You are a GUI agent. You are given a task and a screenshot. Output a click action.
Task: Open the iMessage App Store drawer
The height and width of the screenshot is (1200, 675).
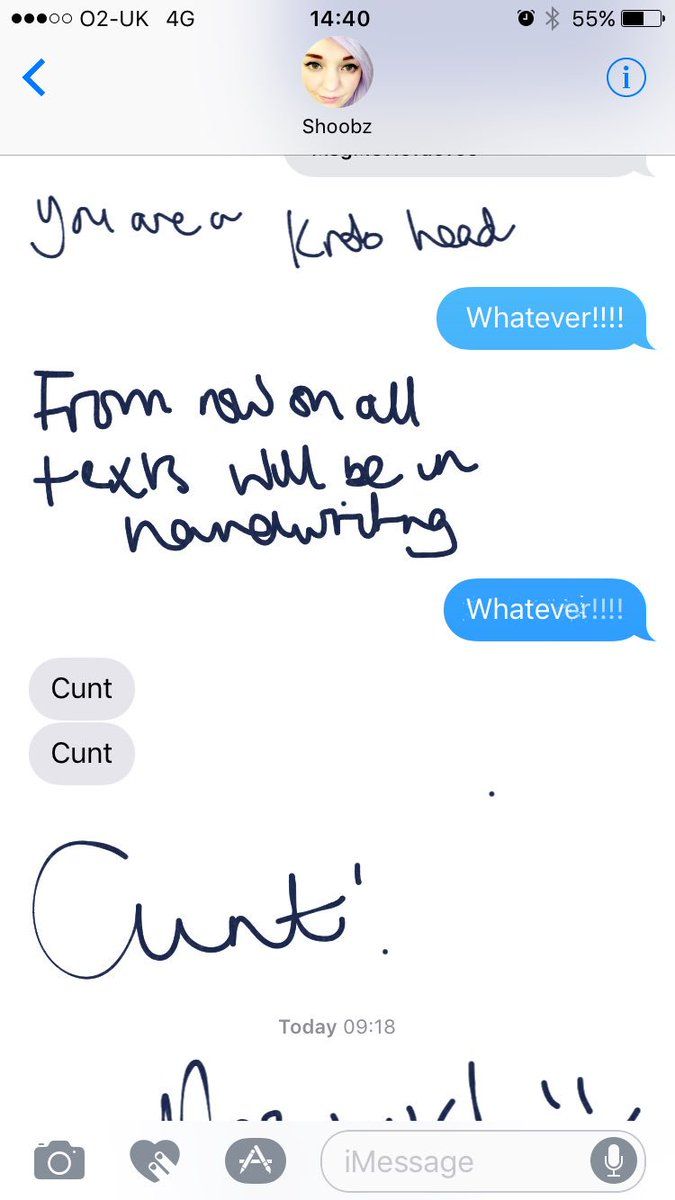point(255,1161)
